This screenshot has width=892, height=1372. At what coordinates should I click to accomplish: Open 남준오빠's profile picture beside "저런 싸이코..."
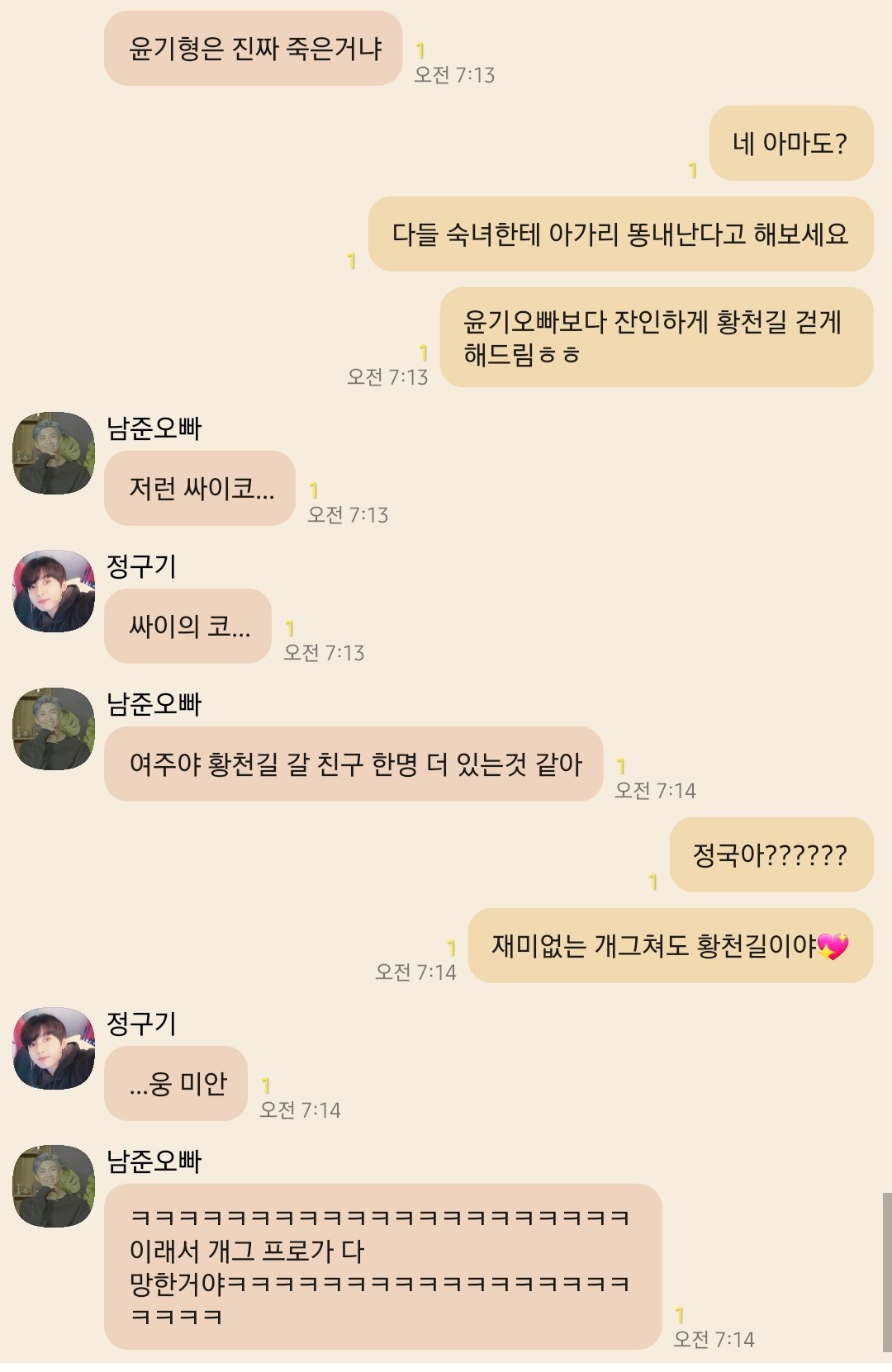tap(54, 453)
